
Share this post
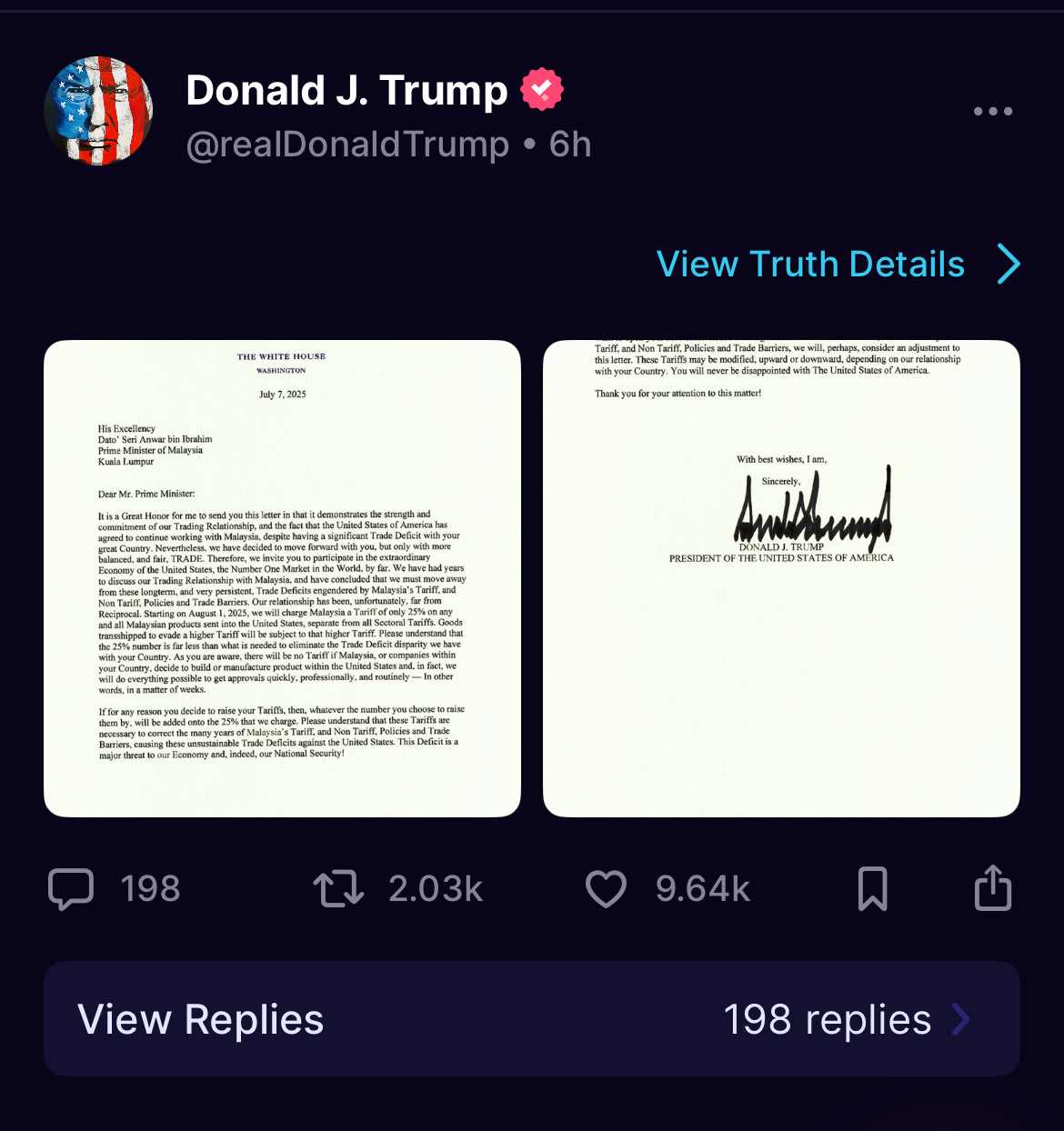[x=992, y=888]
